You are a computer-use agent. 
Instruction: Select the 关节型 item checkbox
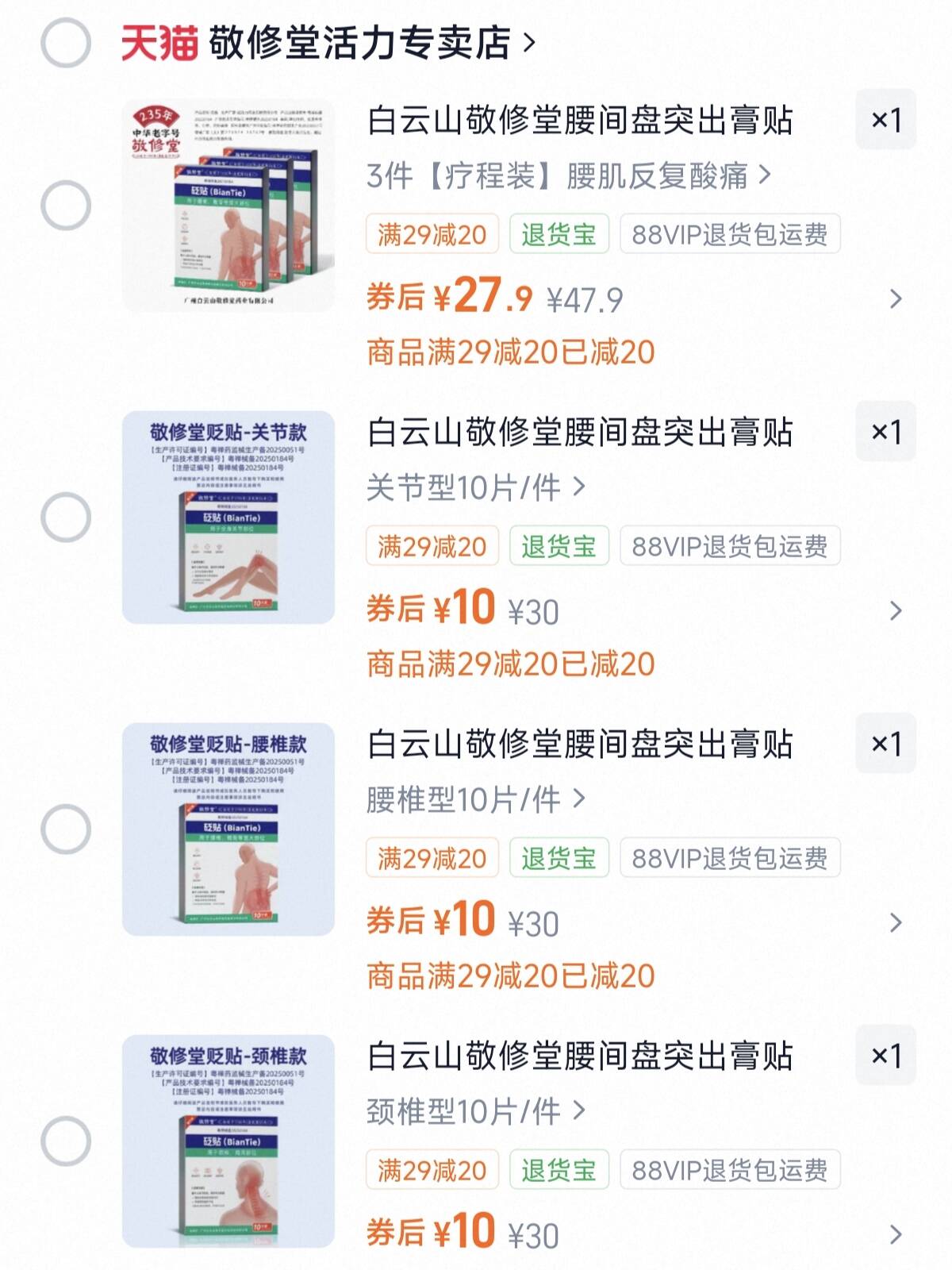[67, 516]
